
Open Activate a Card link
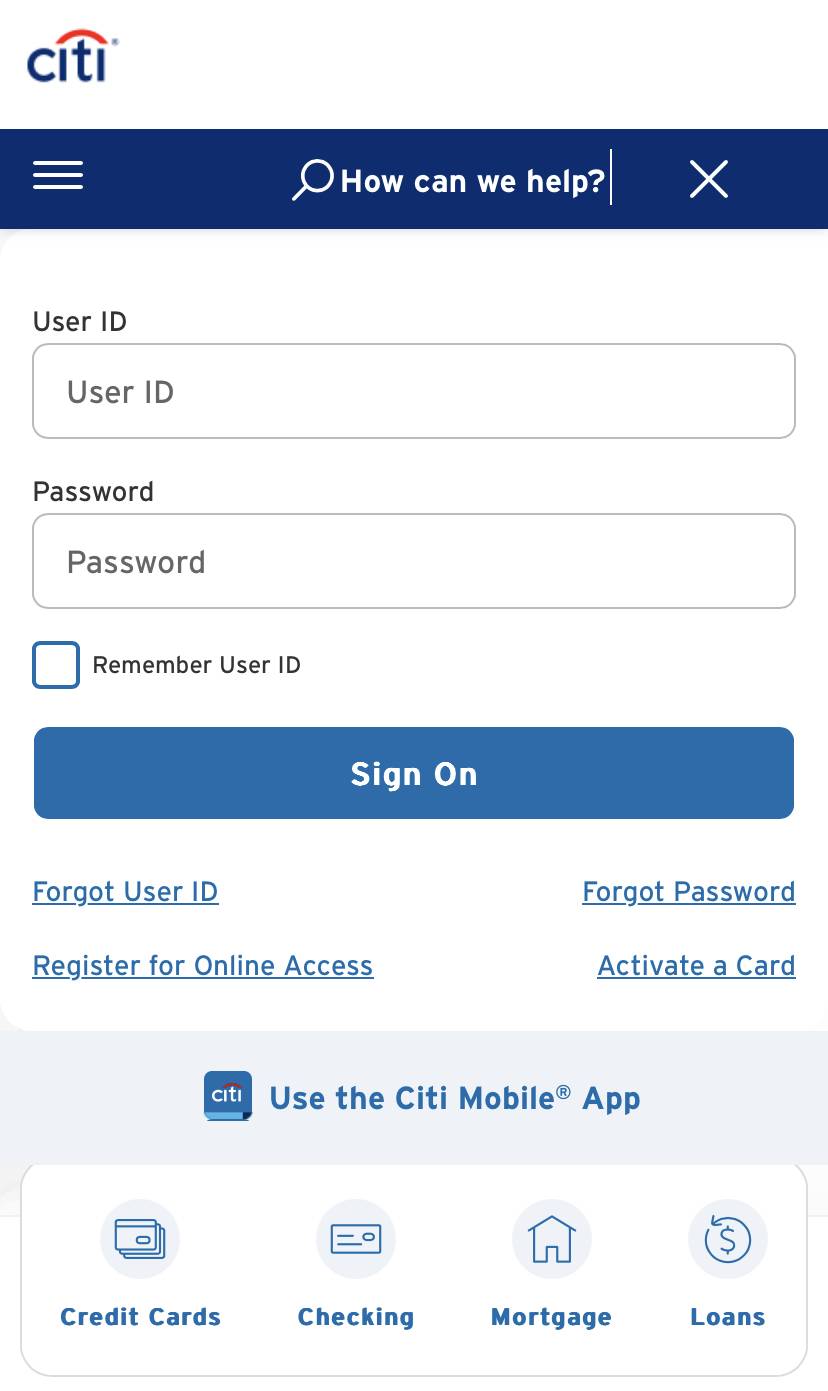click(696, 965)
